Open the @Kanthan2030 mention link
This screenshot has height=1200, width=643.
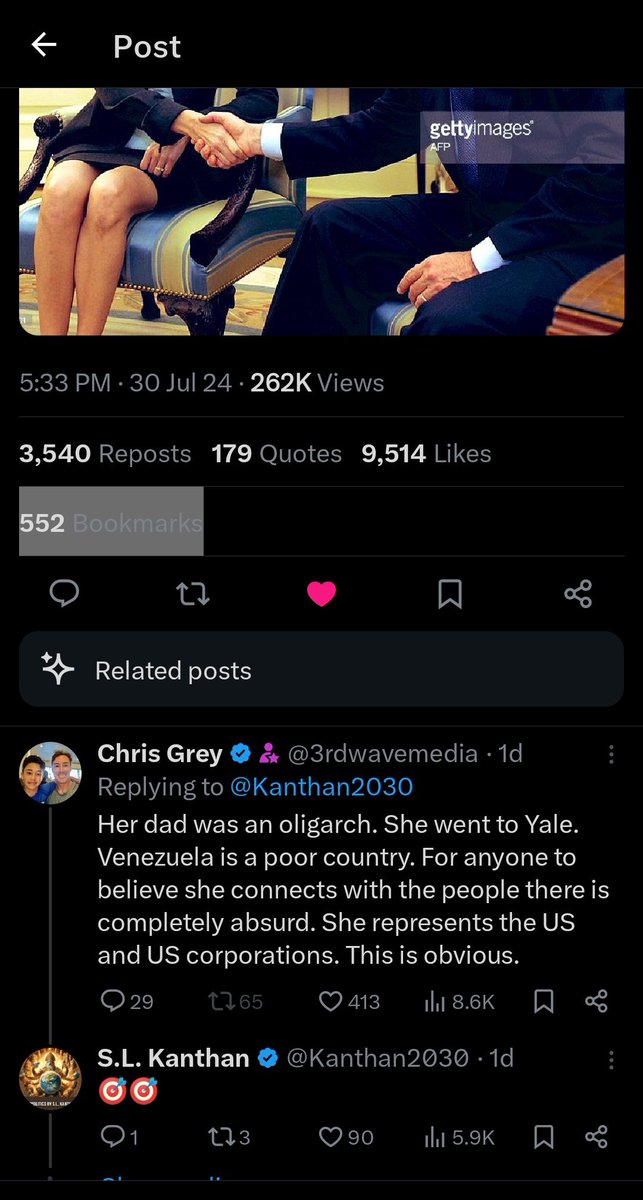pos(321,787)
